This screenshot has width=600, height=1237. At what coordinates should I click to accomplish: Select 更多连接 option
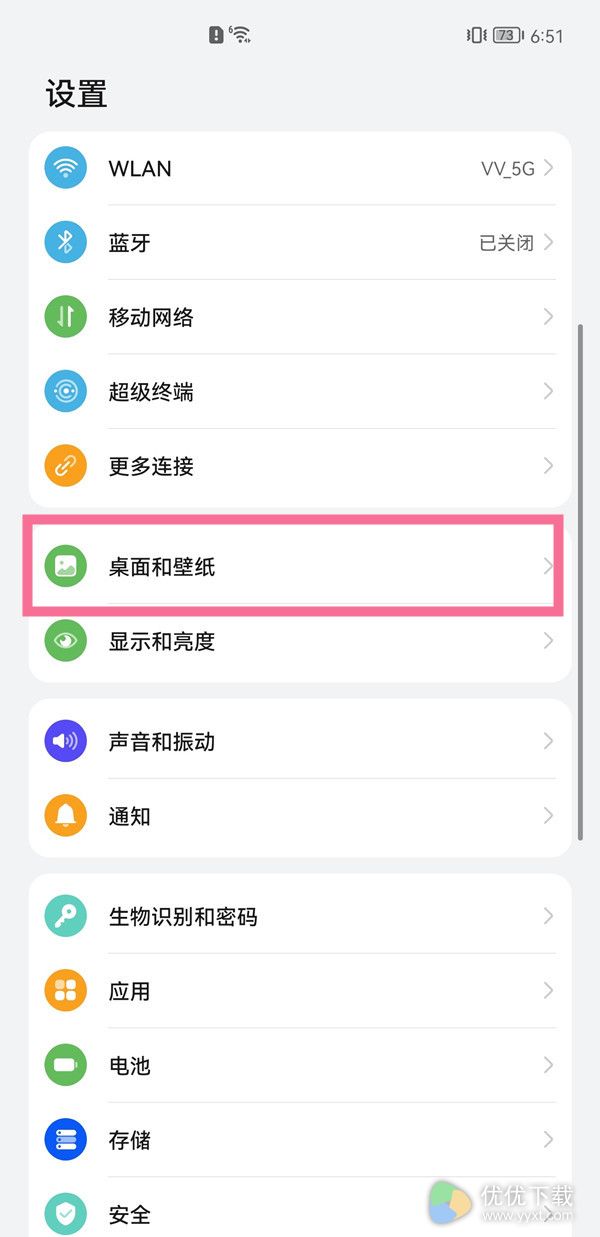[x=300, y=466]
